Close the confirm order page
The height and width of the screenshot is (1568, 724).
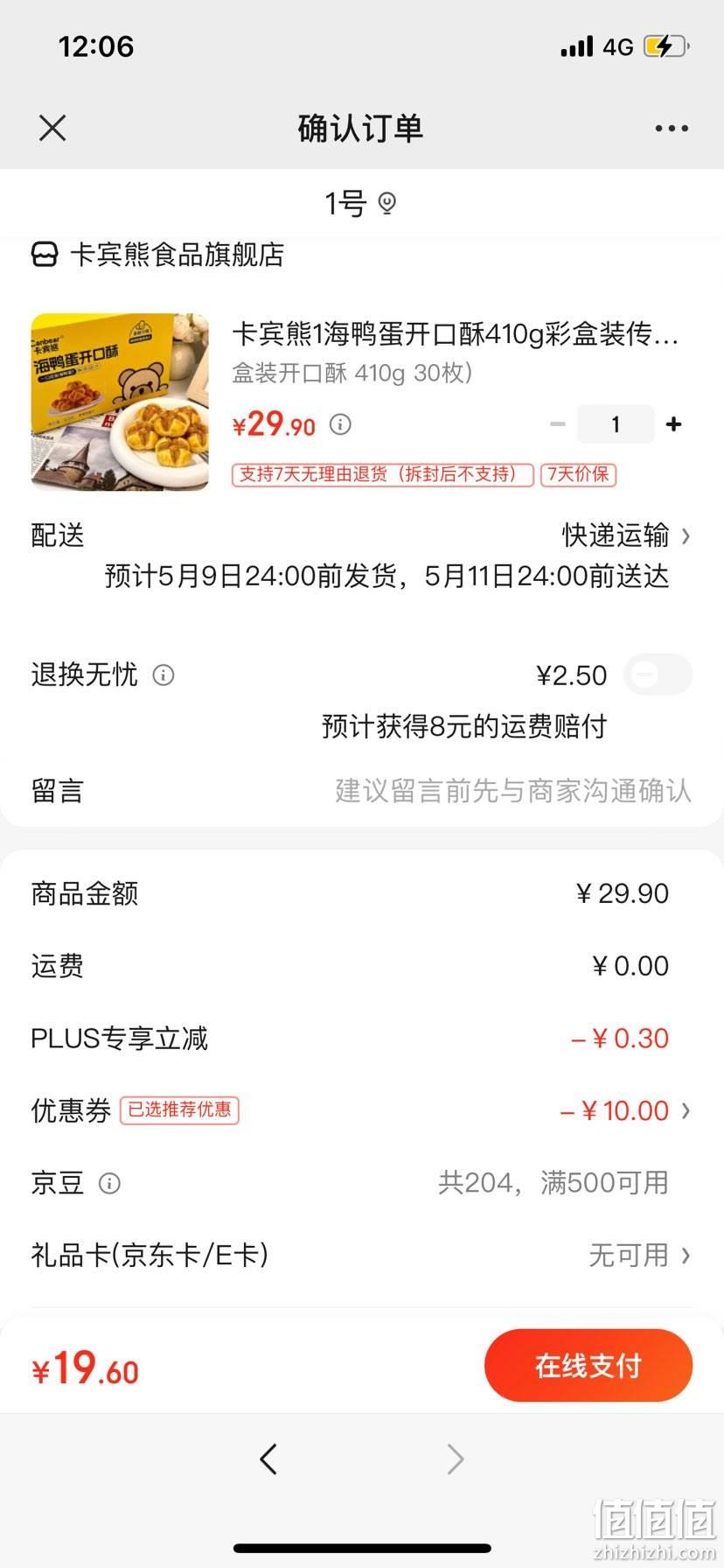tap(52, 129)
